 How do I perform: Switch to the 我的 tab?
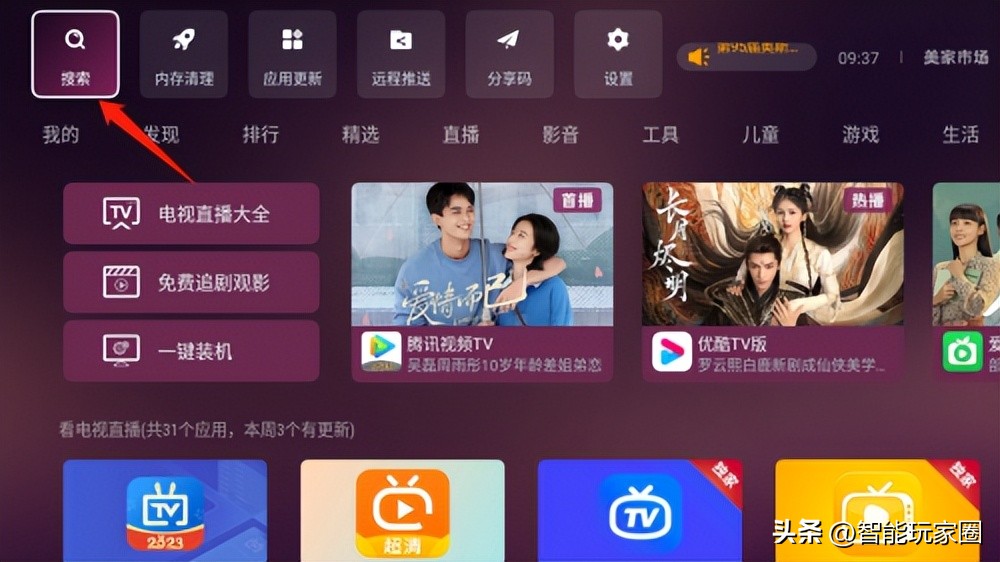coord(61,135)
